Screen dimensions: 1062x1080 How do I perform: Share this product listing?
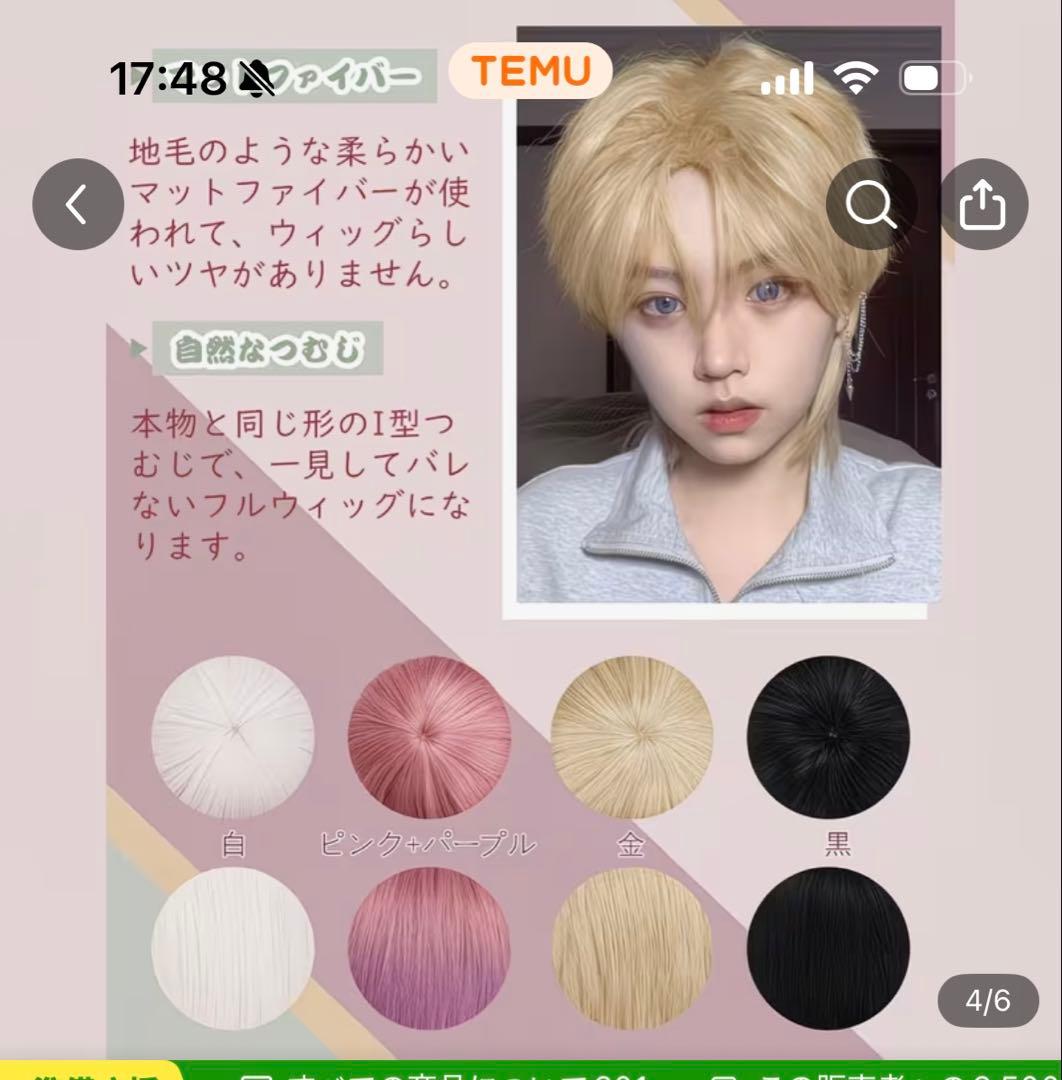pyautogui.click(x=983, y=204)
